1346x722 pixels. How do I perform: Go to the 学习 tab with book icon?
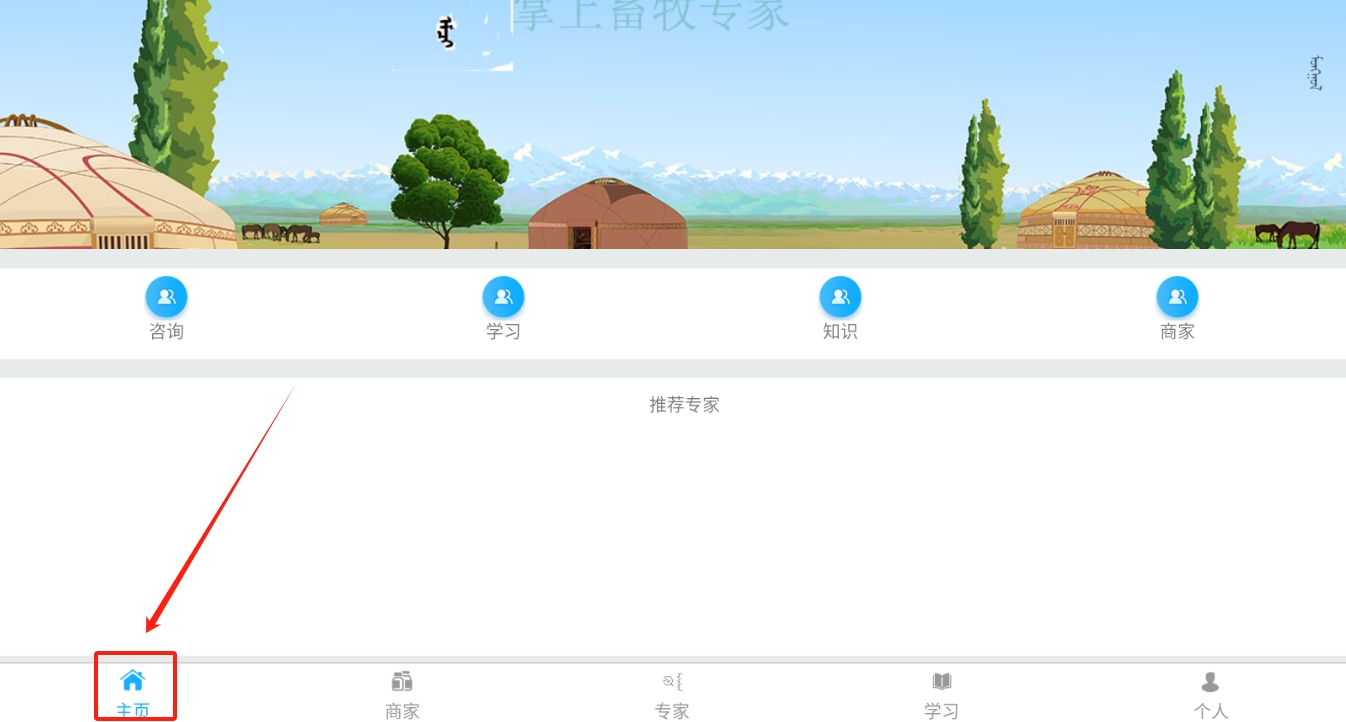(x=941, y=693)
